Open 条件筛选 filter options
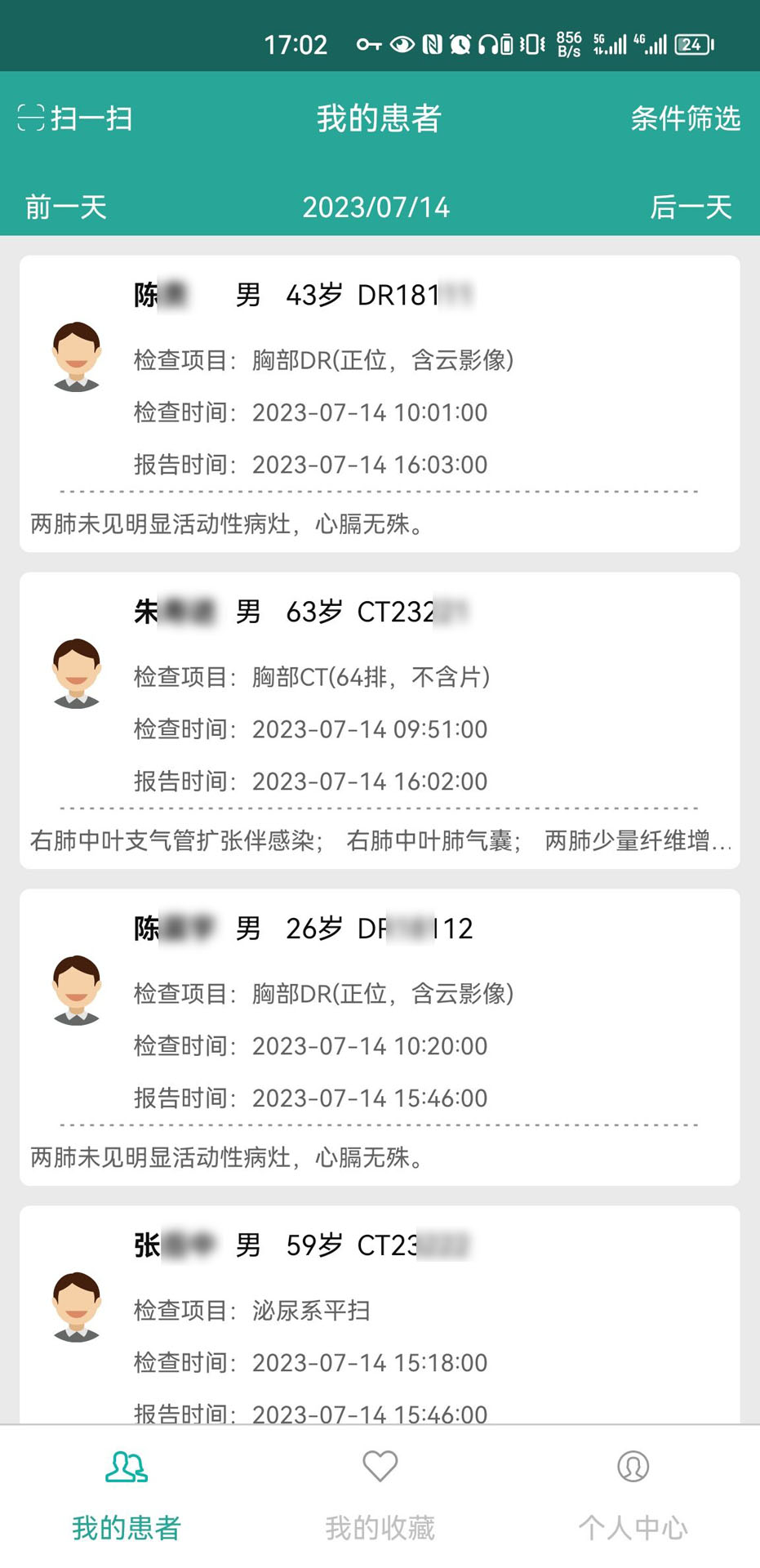 click(685, 118)
